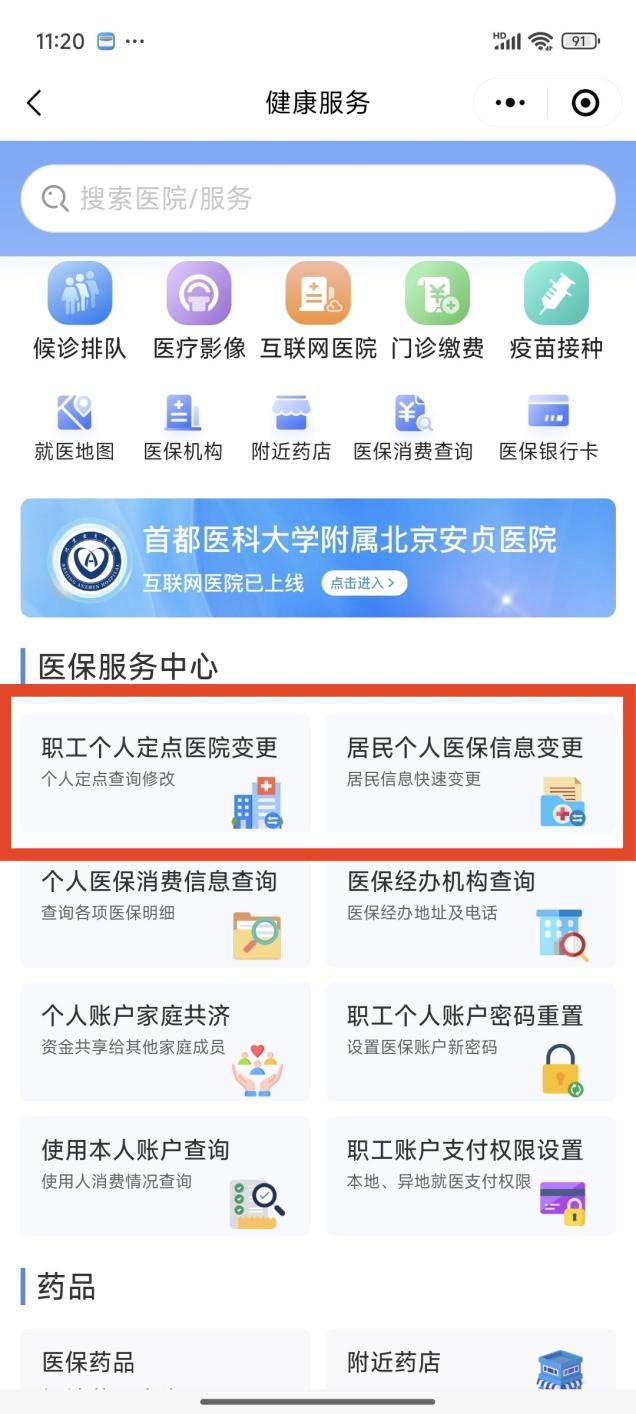This screenshot has height=1414, width=636.
Task: Open 居民个人医保信息变更 card
Action: [470, 773]
